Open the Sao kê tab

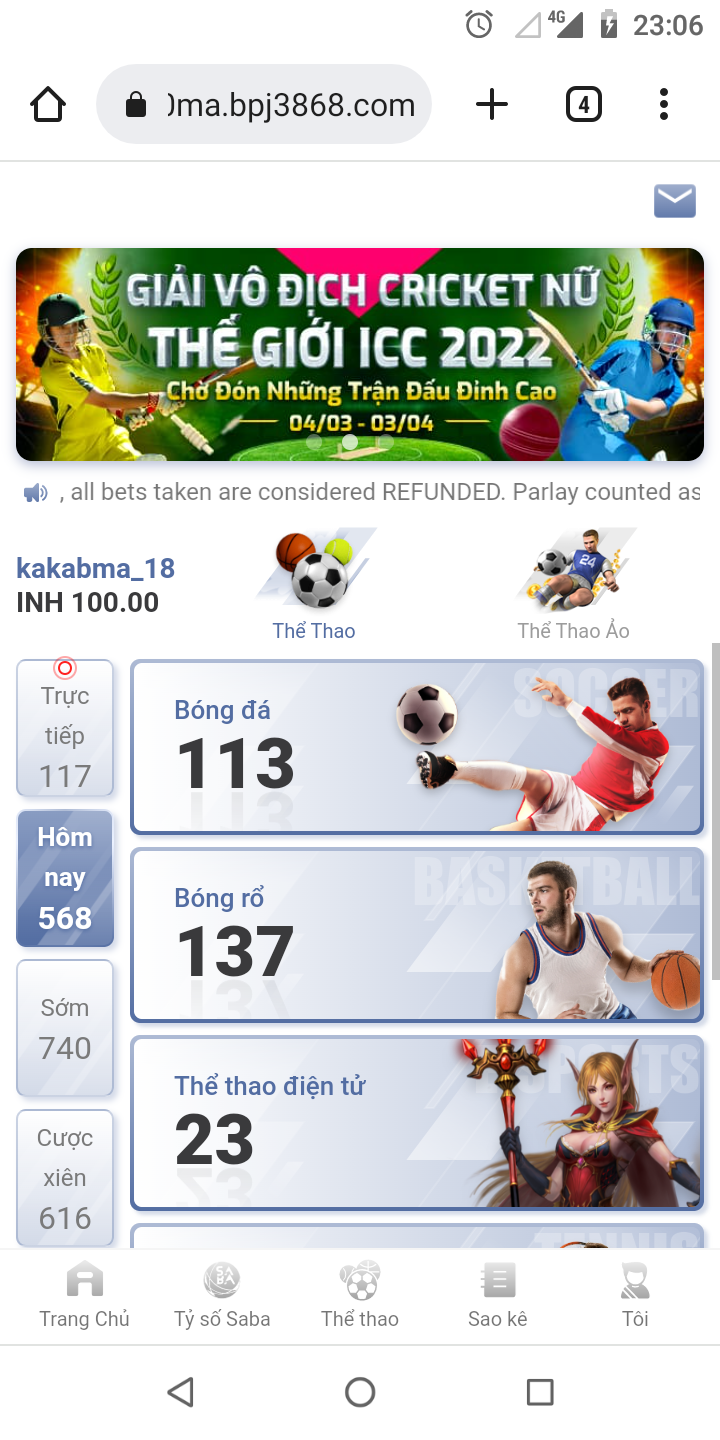[497, 1297]
